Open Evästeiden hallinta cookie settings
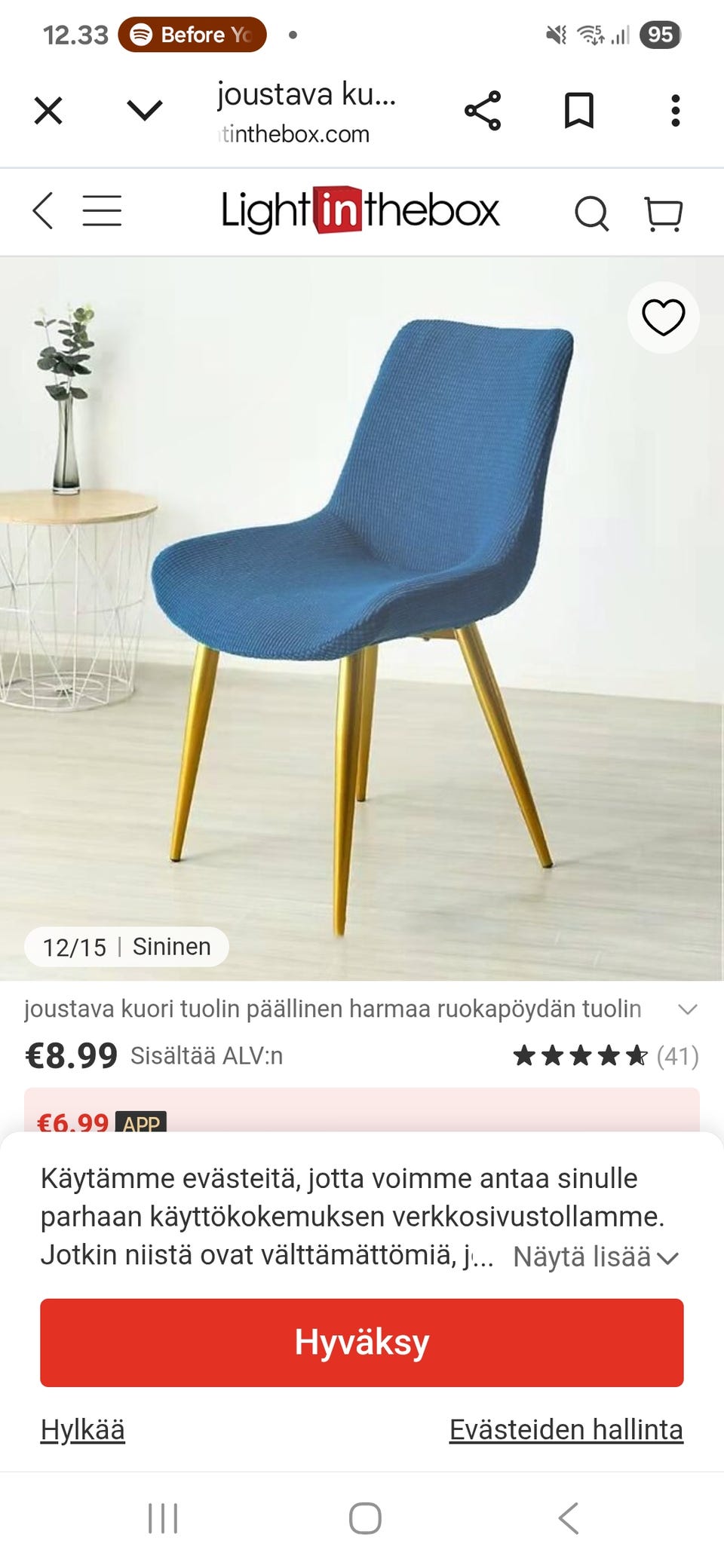The image size is (724, 1568). tap(566, 1429)
